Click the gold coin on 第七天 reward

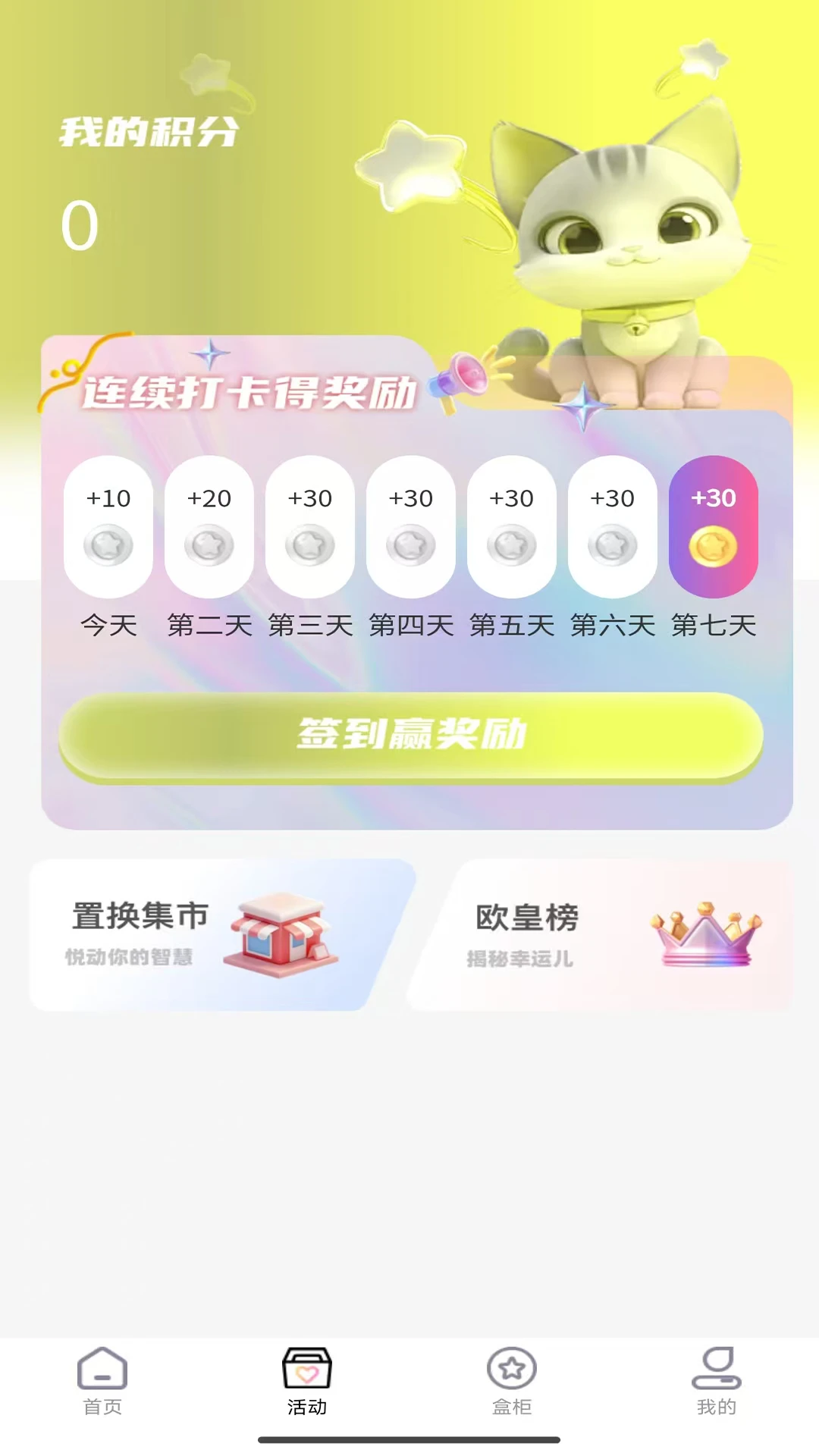[x=714, y=544]
